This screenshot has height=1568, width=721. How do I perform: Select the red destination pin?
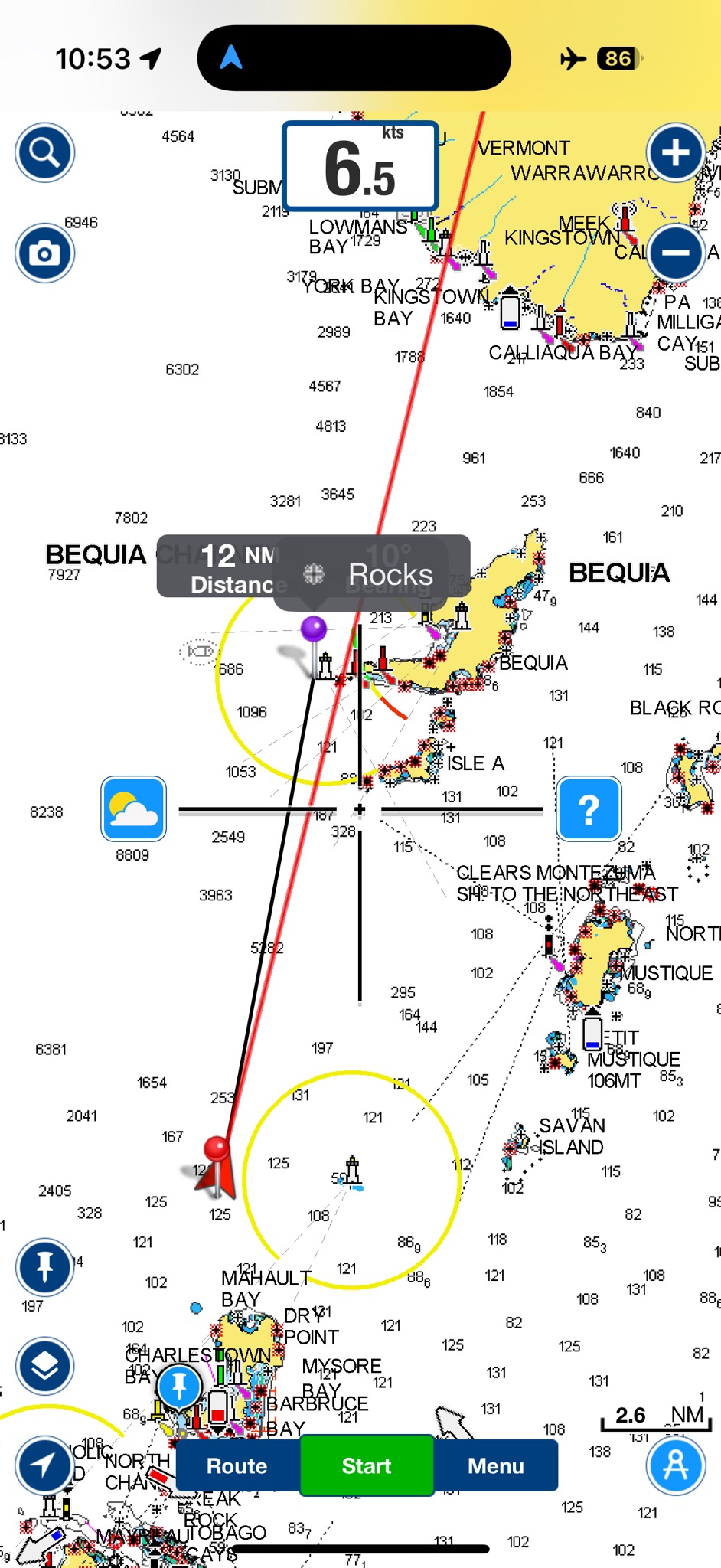point(217,1148)
